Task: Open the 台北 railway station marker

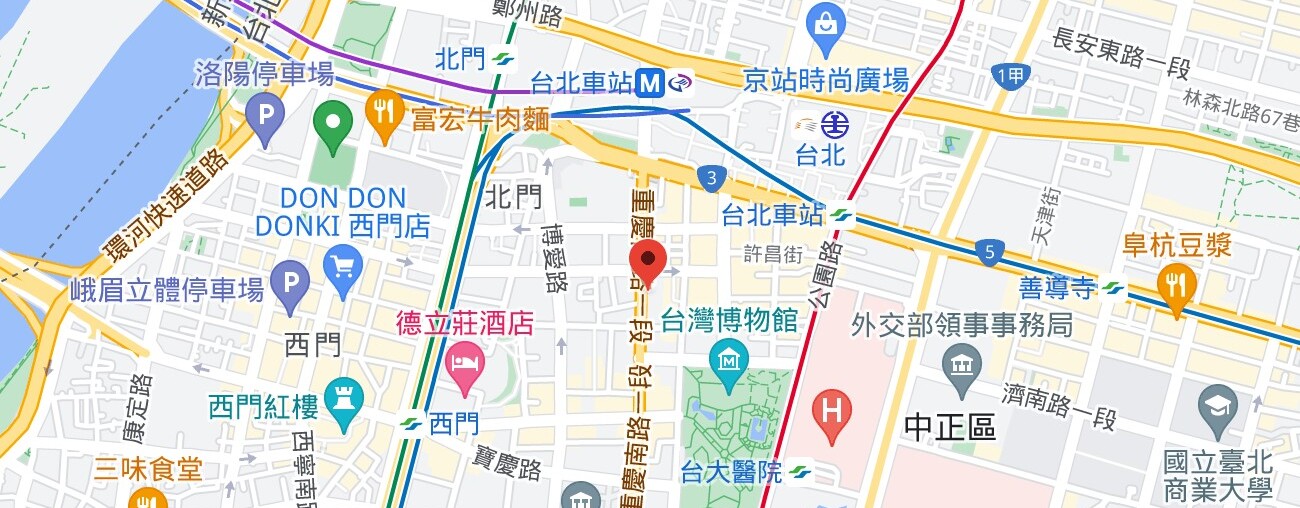Action: (833, 125)
